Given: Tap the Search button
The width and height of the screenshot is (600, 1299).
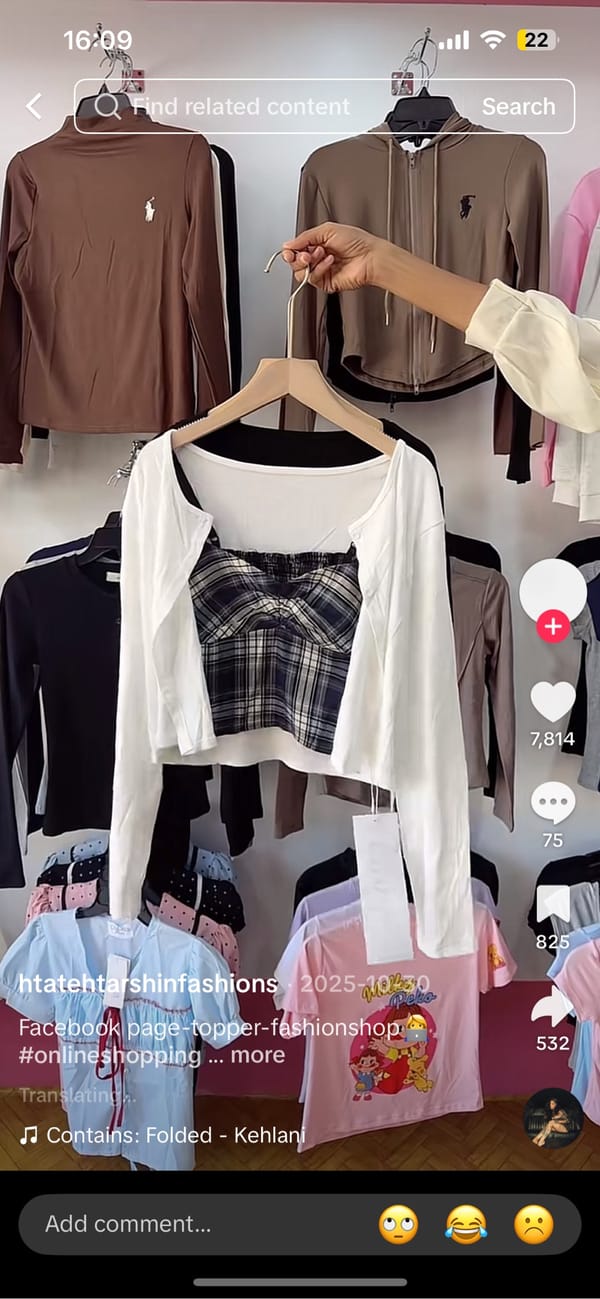Looking at the screenshot, I should point(518,106).
